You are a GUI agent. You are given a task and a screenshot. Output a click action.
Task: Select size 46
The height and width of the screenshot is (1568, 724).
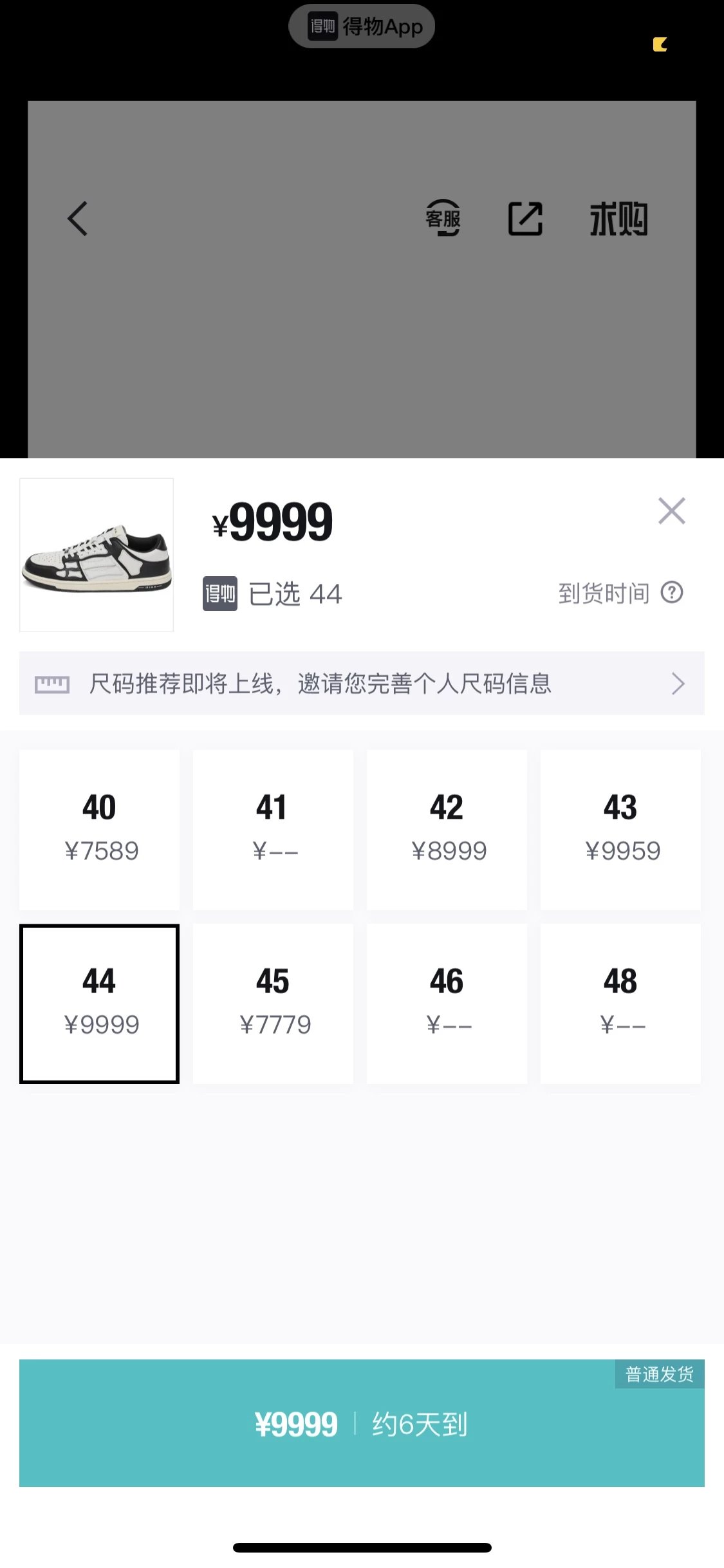[x=447, y=1003]
